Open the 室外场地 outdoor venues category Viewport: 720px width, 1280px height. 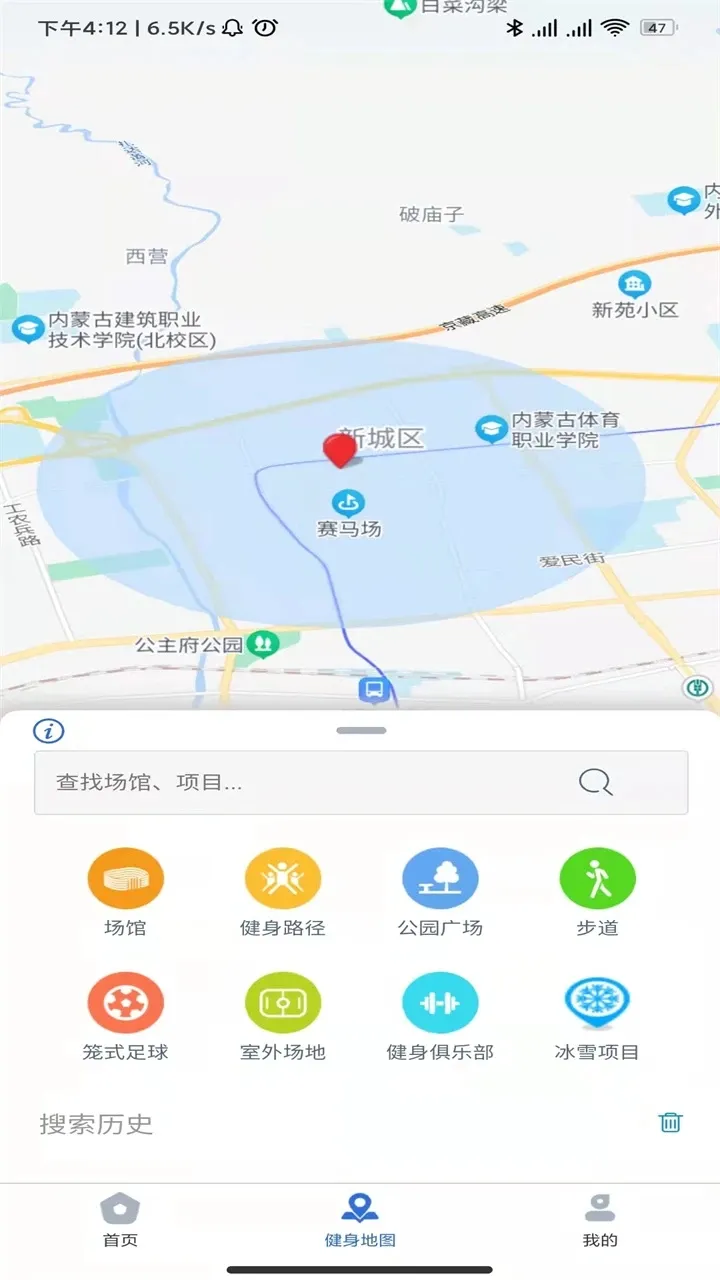pyautogui.click(x=283, y=1000)
